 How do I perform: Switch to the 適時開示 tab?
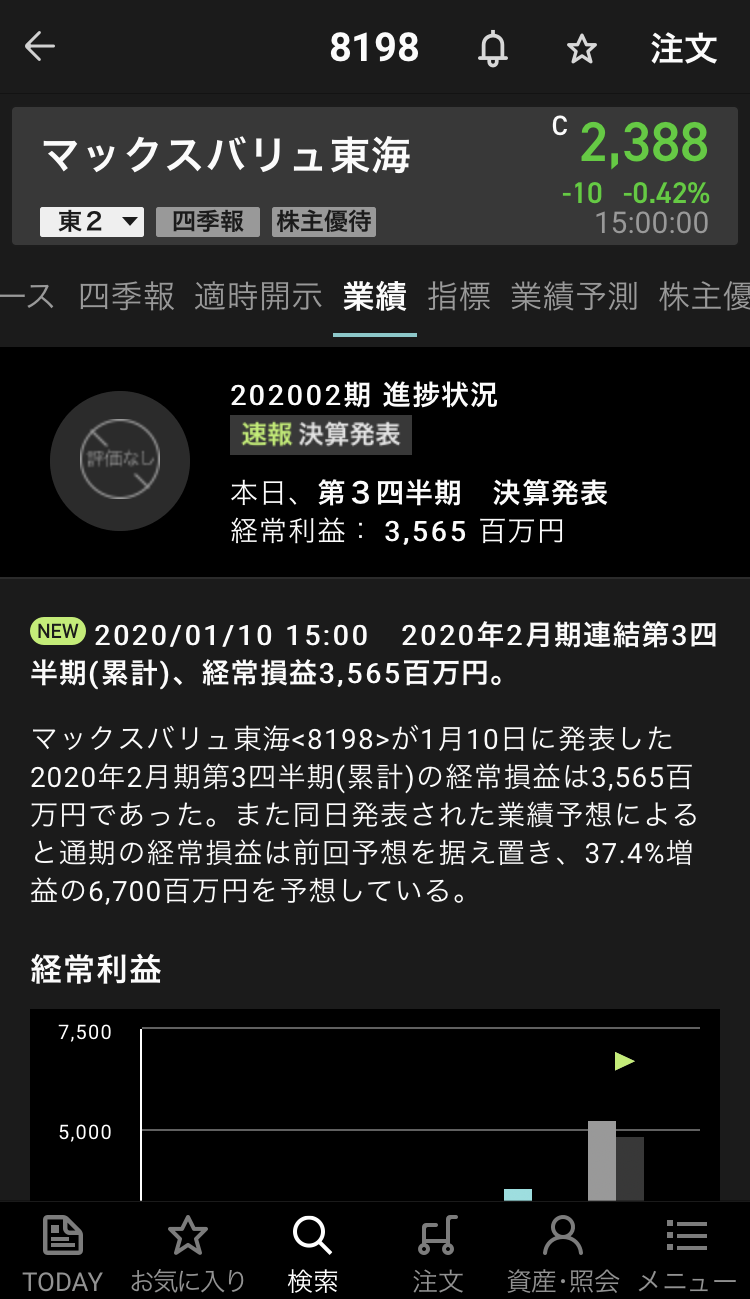click(x=258, y=296)
